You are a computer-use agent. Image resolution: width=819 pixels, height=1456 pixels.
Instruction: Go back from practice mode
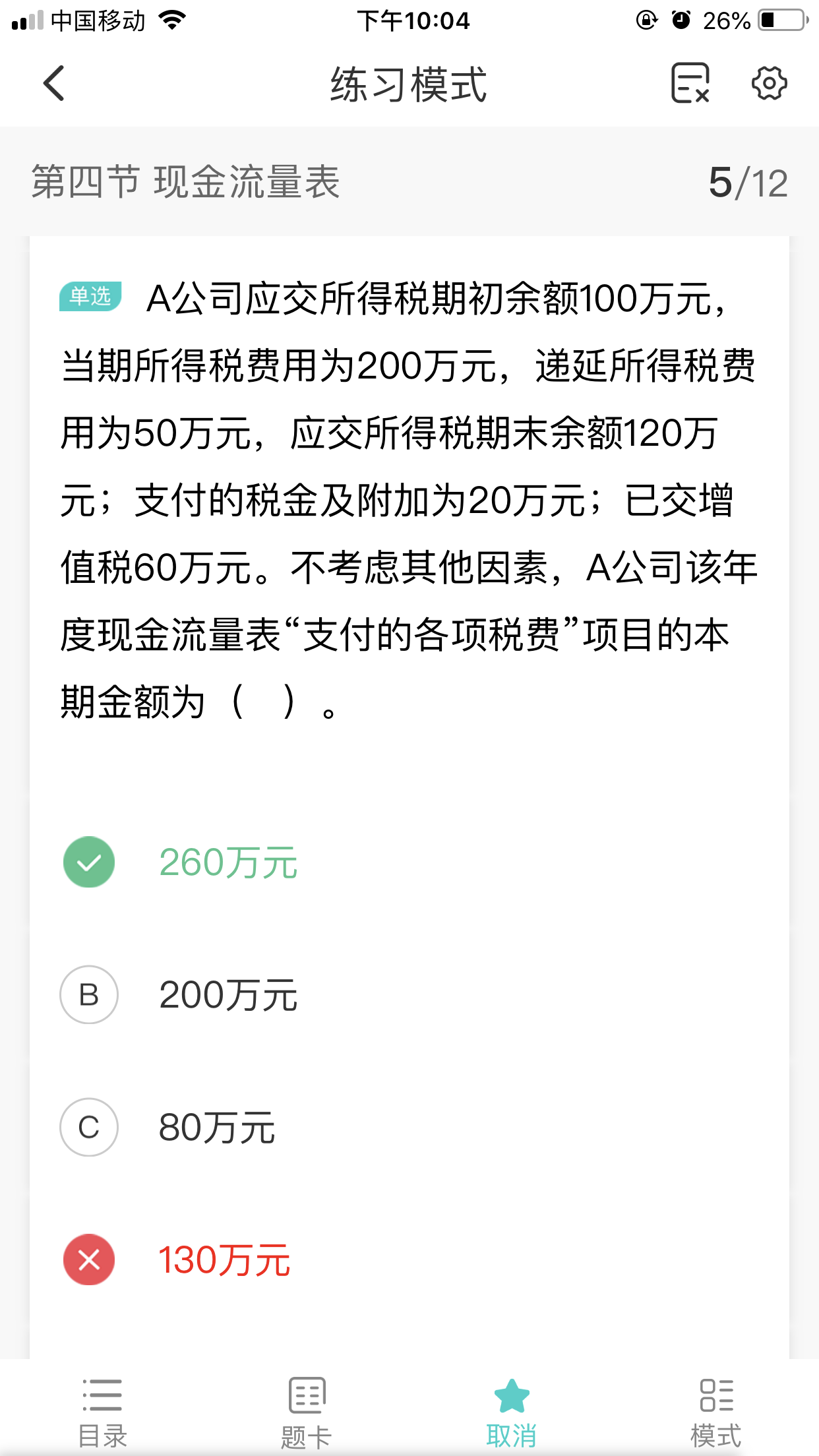54,84
